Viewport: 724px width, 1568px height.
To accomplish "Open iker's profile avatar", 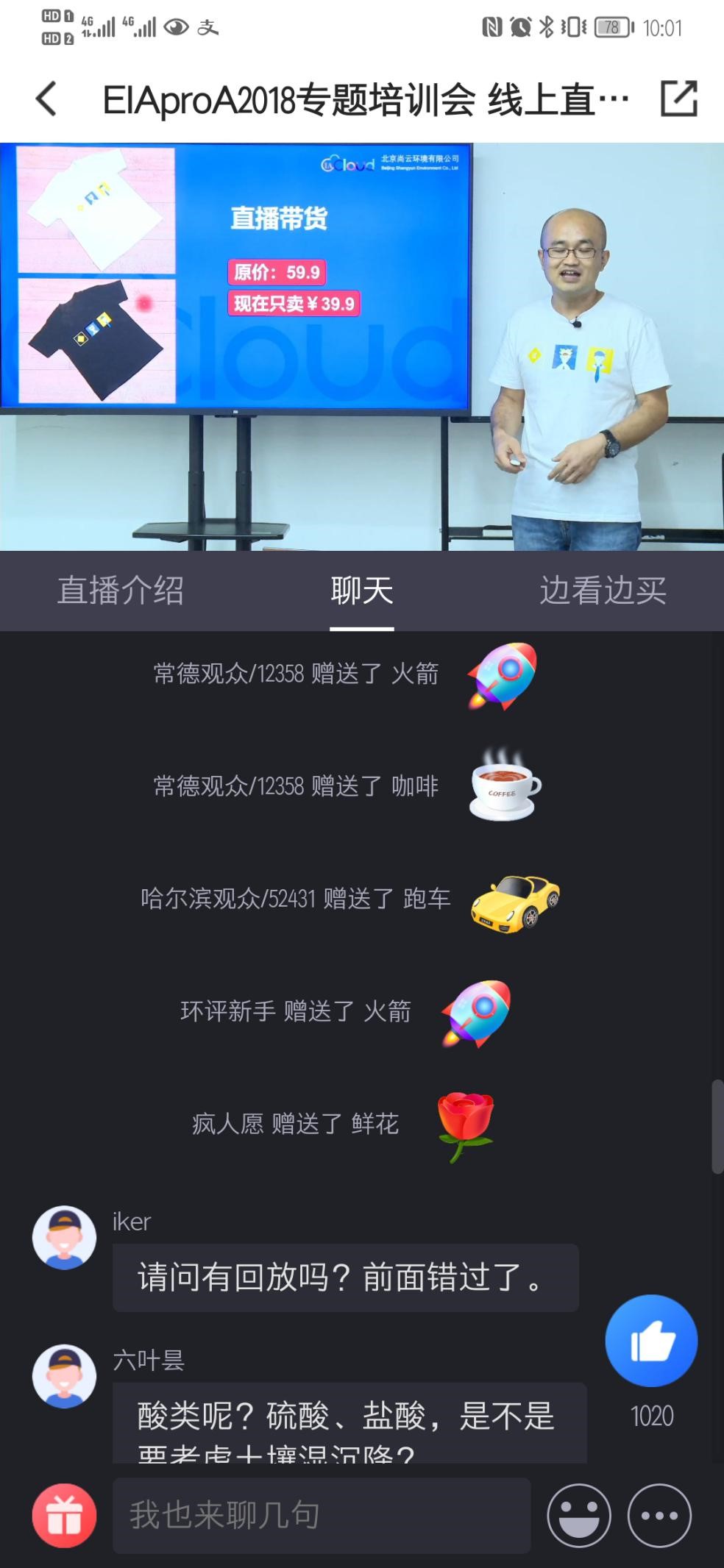I will coord(65,1238).
